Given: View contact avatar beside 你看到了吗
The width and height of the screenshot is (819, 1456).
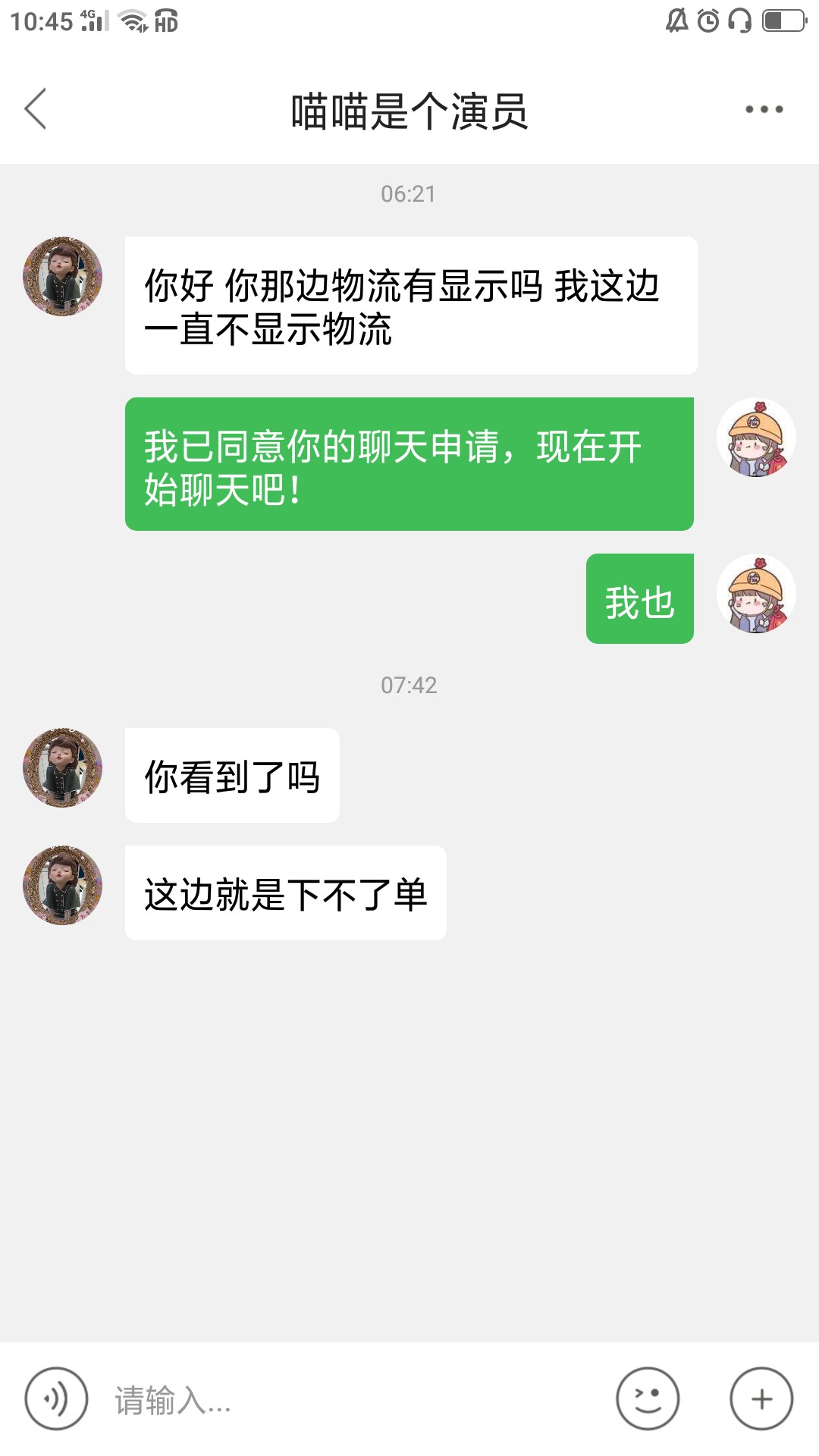Looking at the screenshot, I should coord(62,767).
